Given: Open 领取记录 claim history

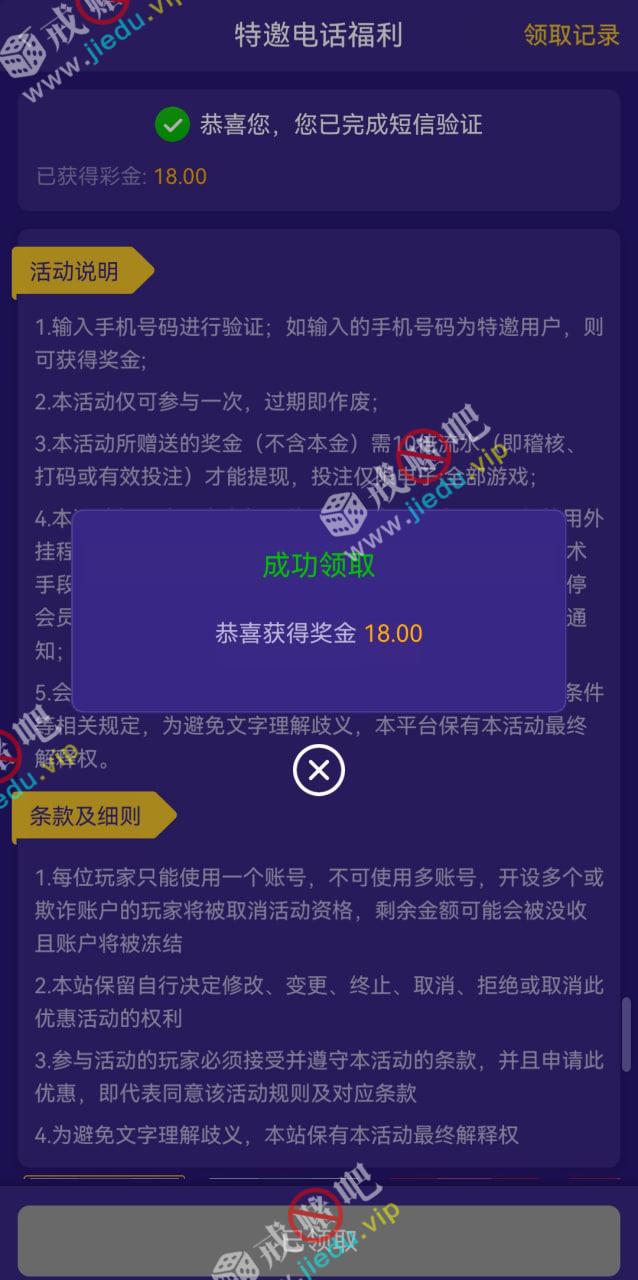Looking at the screenshot, I should [571, 36].
